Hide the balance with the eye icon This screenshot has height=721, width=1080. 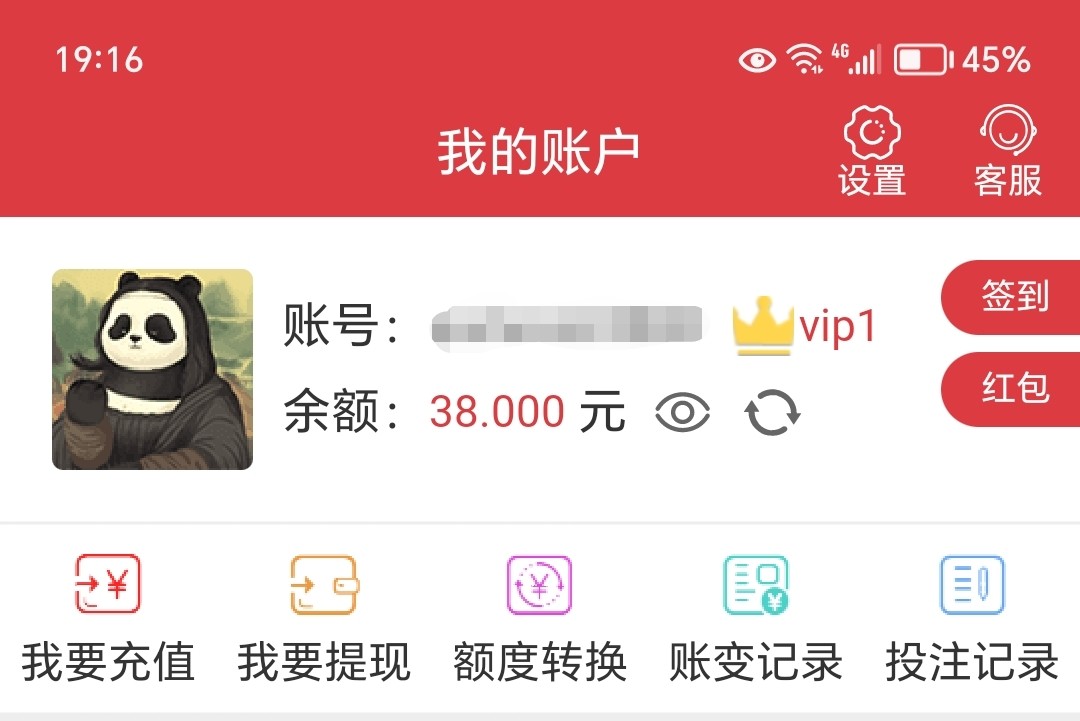point(683,413)
